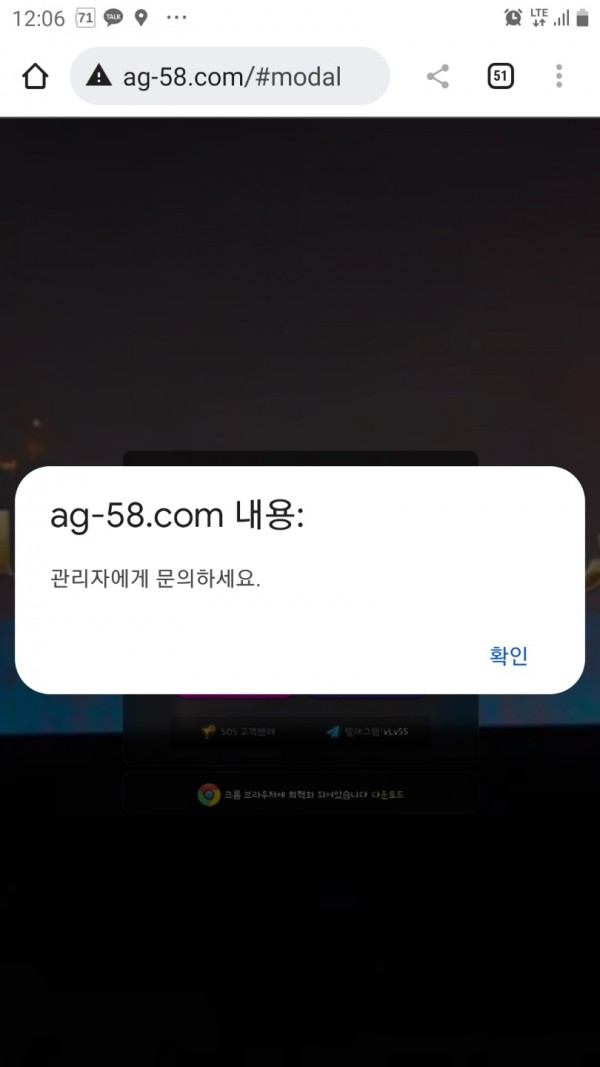Go to the Chrome home page
The width and height of the screenshot is (600, 1067).
pos(35,76)
